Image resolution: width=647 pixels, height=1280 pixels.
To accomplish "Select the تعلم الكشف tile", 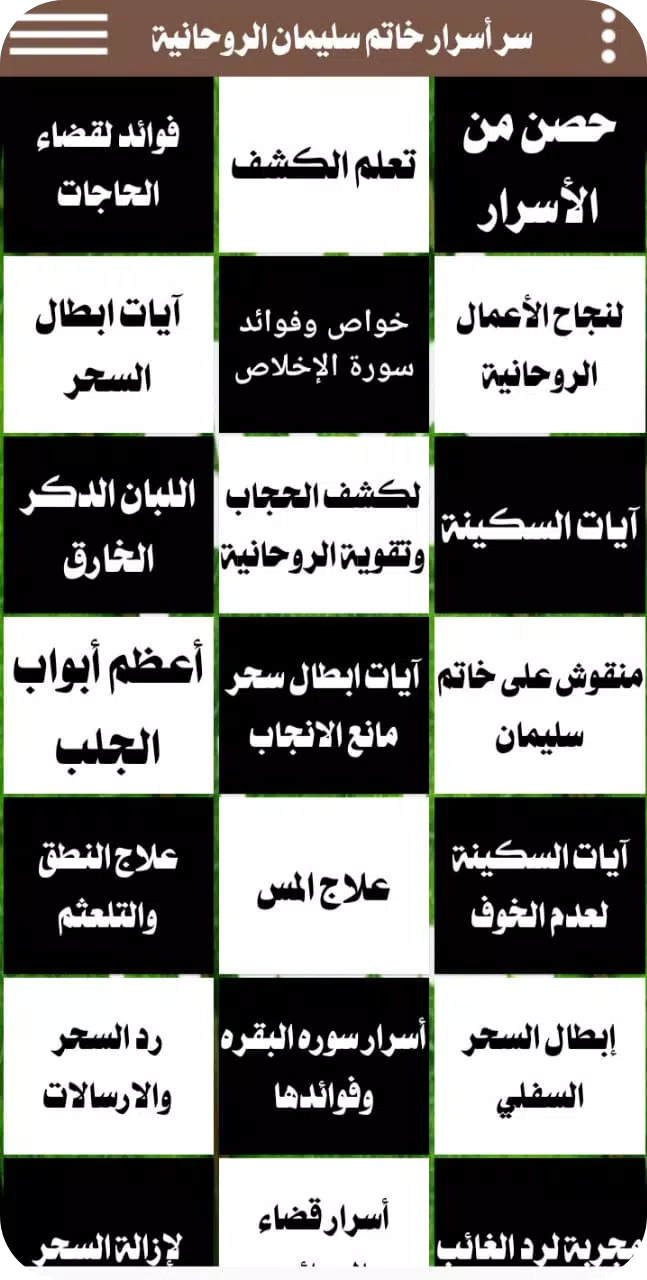I will 324,165.
